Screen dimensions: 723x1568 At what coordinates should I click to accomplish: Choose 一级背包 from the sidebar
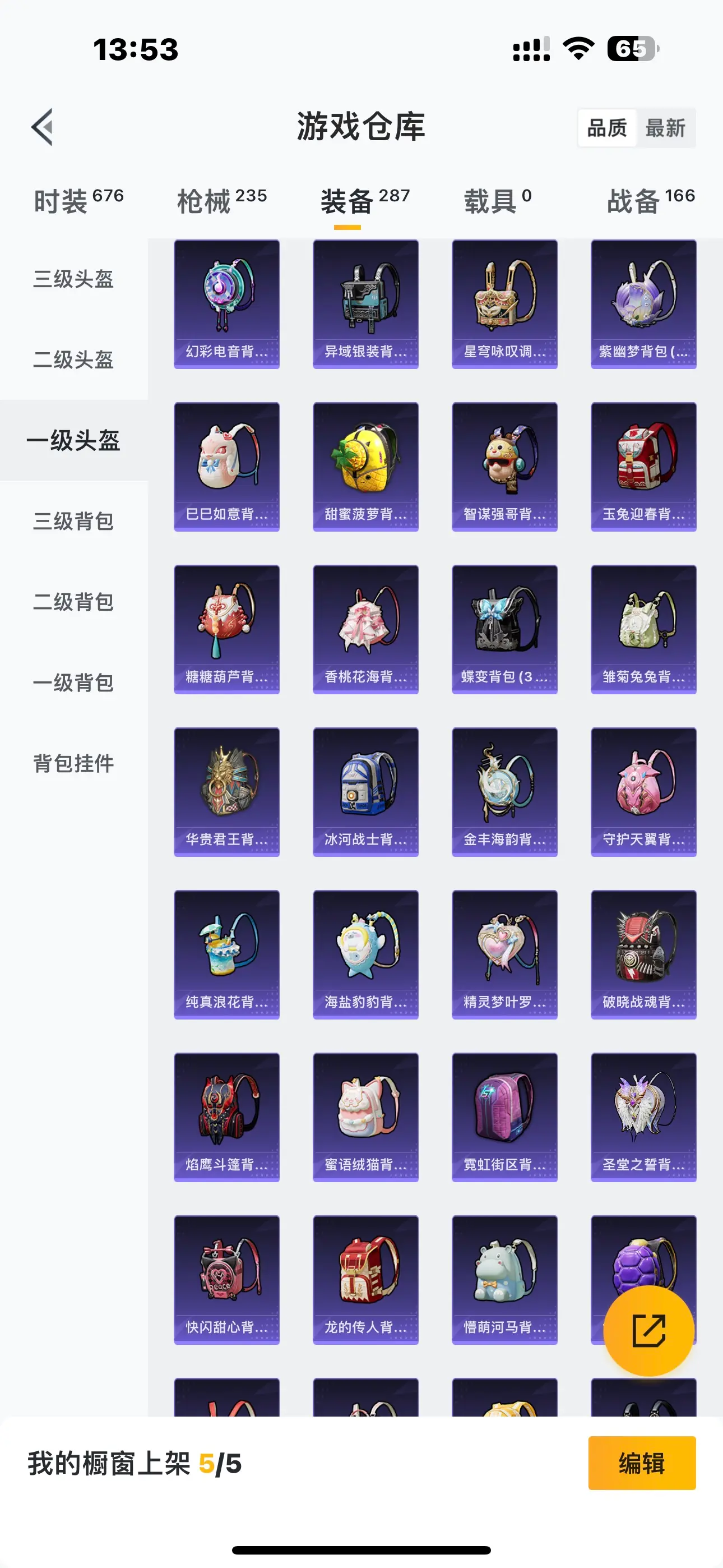[73, 683]
